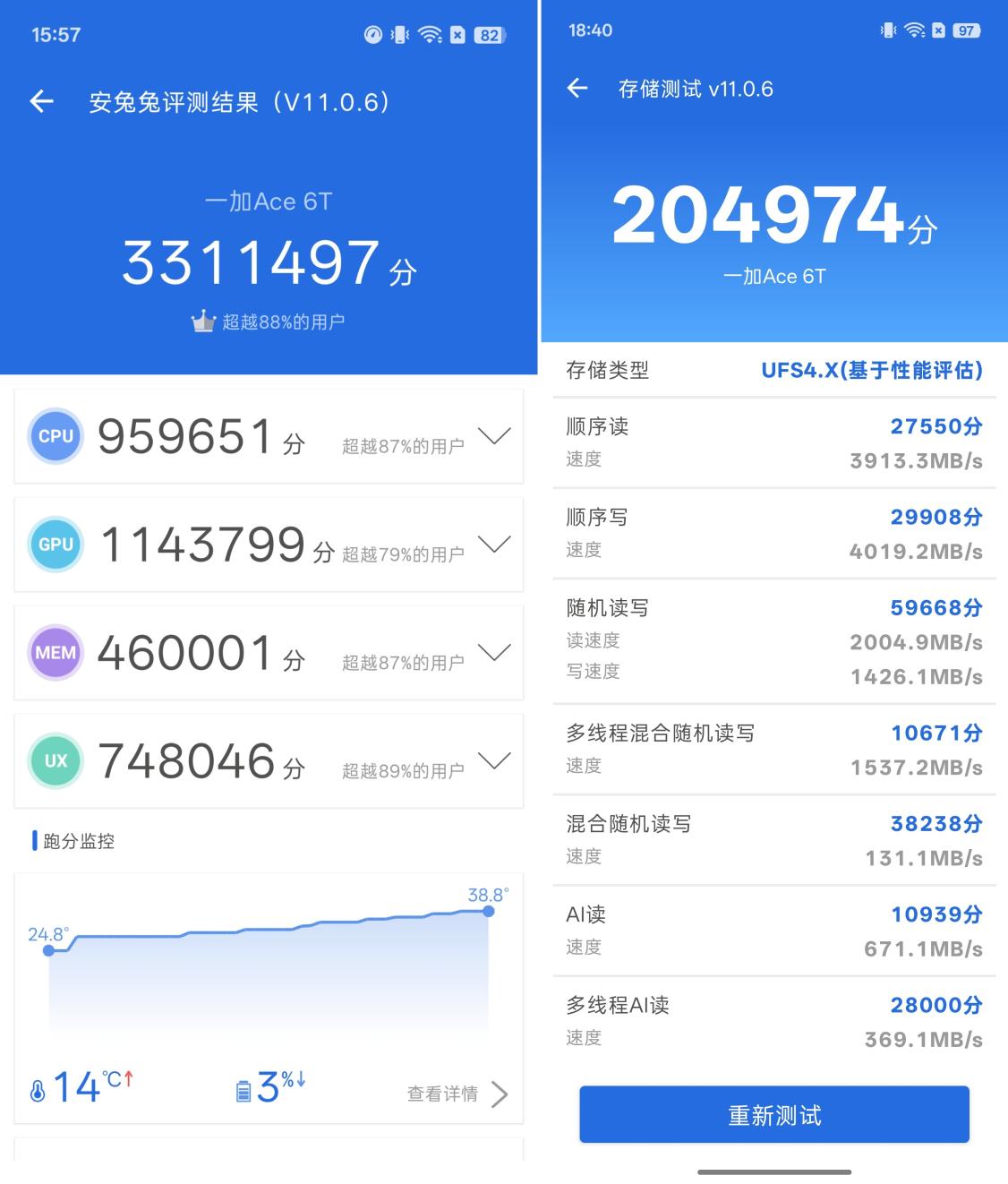The width and height of the screenshot is (1008, 1184).
Task: Collapse the UX score details chevron
Action: [x=492, y=762]
